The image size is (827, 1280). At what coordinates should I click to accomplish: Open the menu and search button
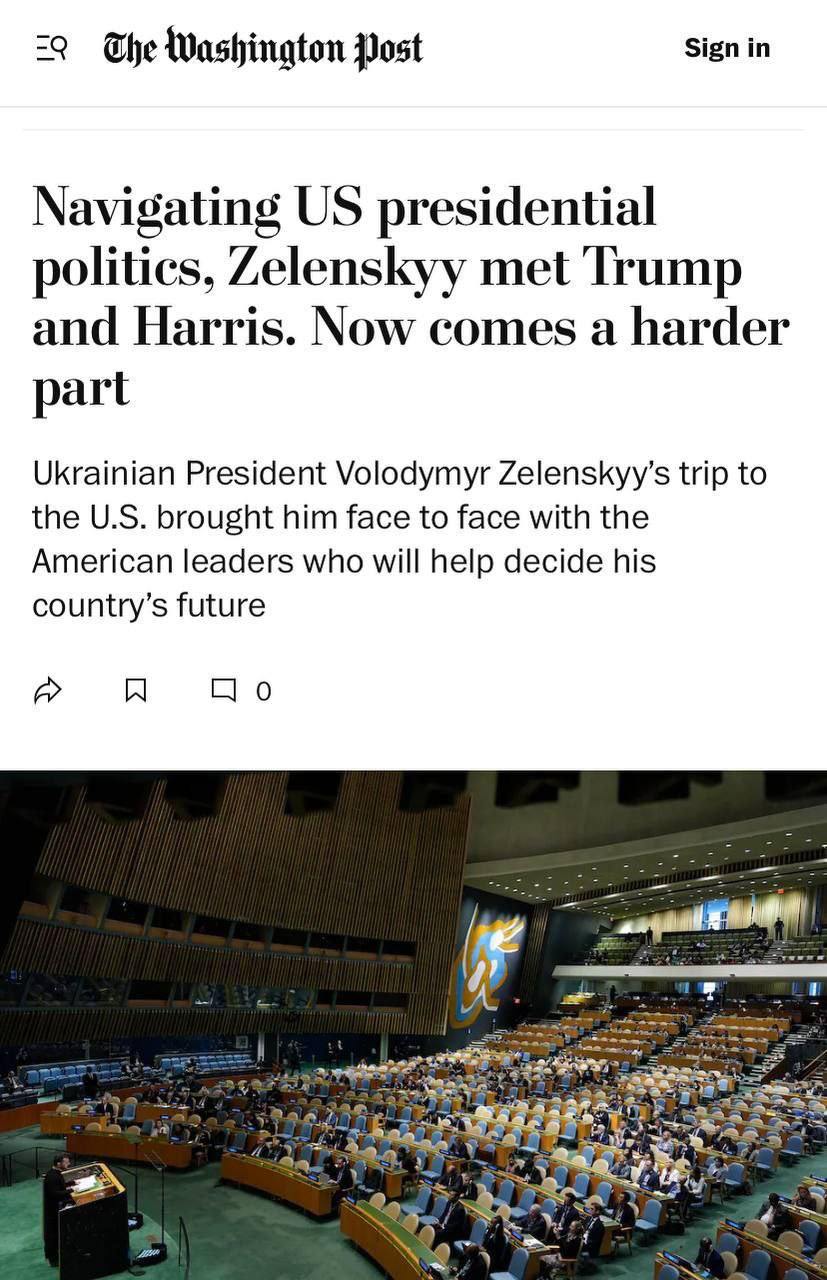click(51, 48)
